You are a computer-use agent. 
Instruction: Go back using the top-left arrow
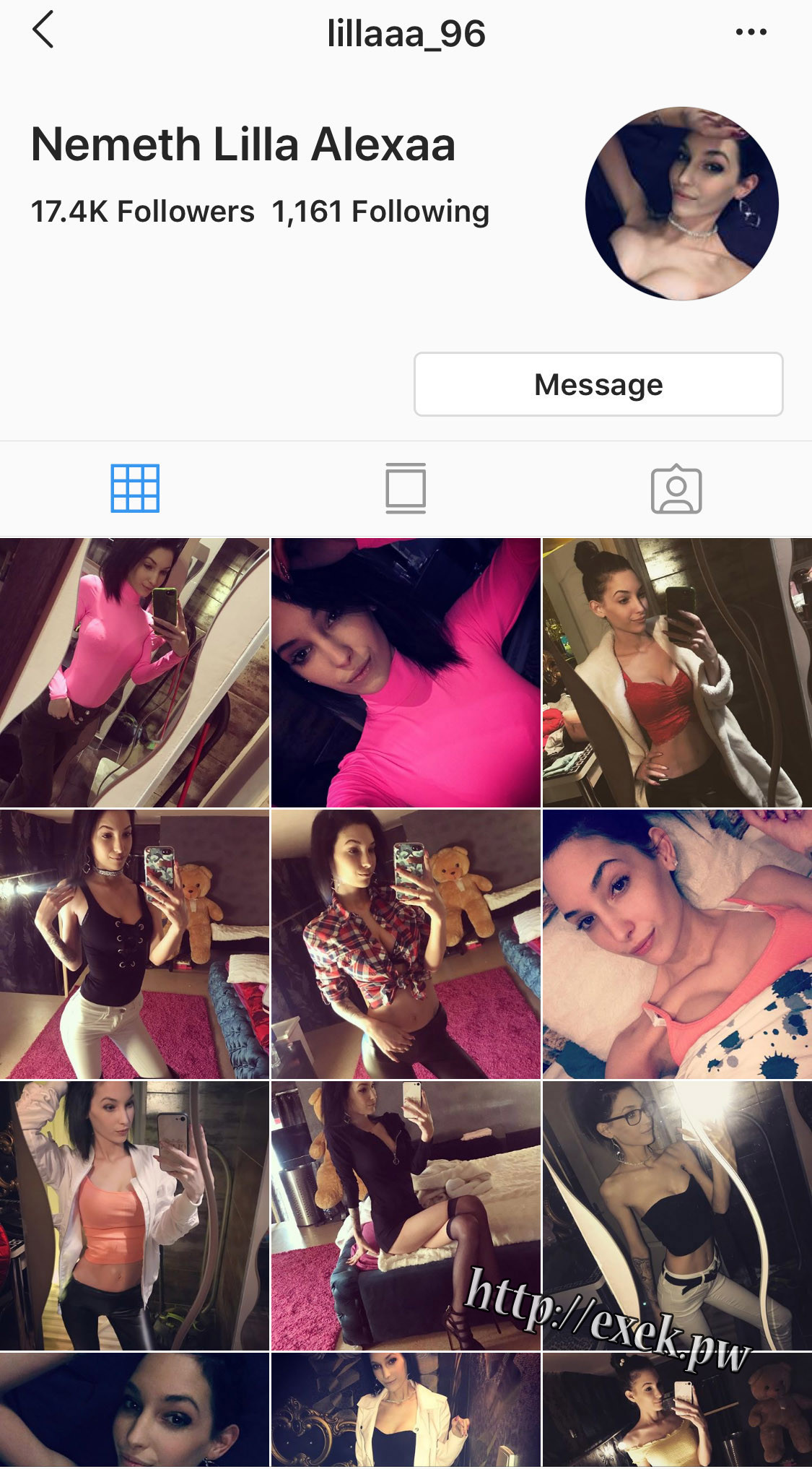coord(43,30)
